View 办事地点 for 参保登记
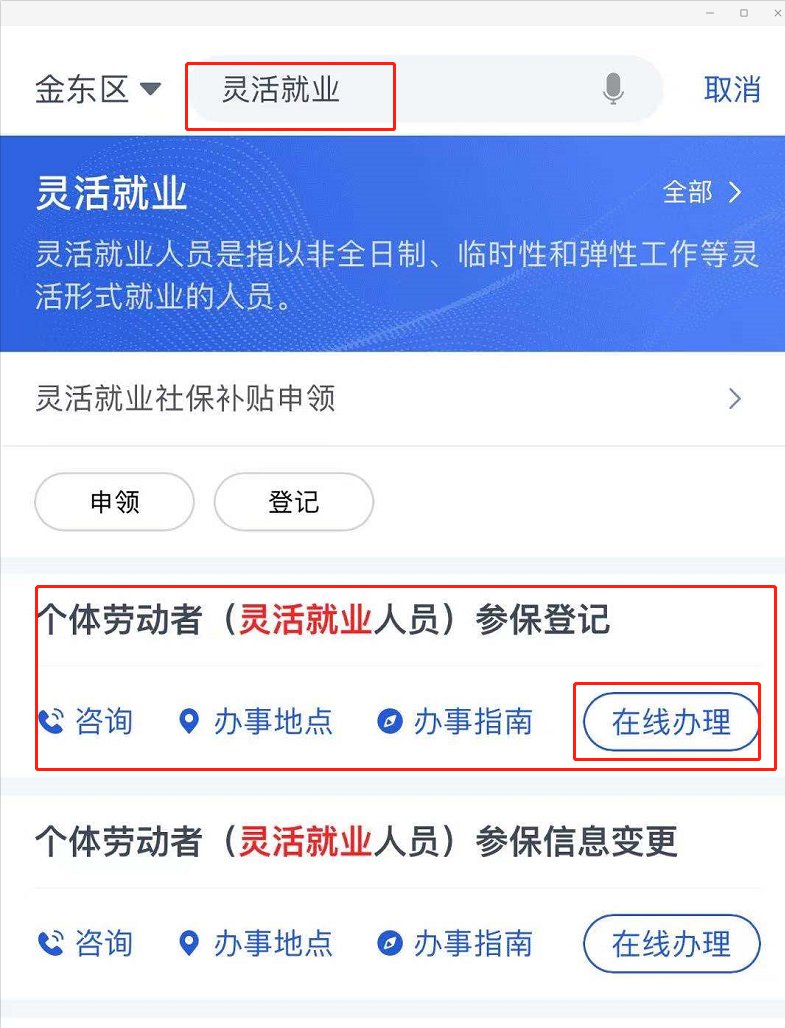This screenshot has width=785, height=1028. pyautogui.click(x=255, y=721)
